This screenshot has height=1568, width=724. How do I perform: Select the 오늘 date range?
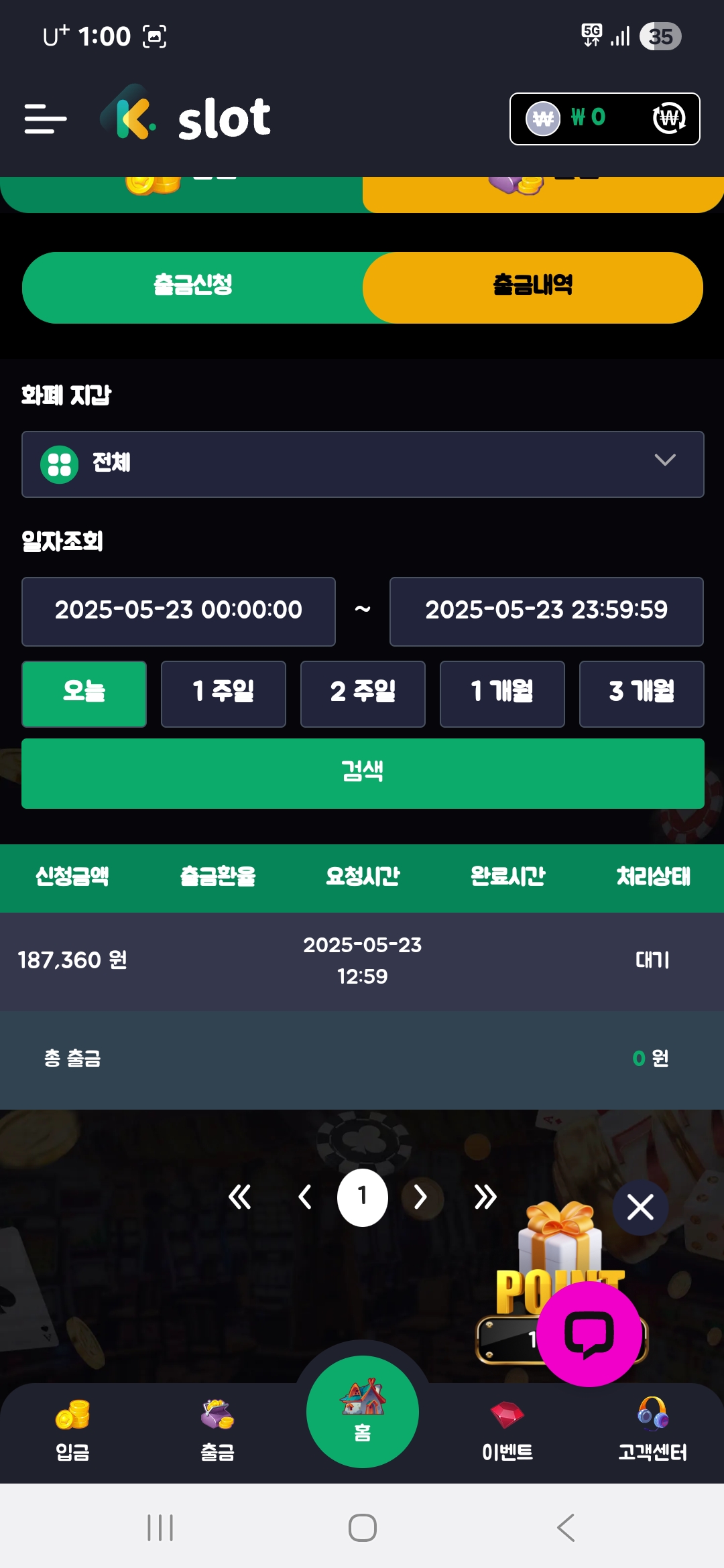tap(84, 694)
